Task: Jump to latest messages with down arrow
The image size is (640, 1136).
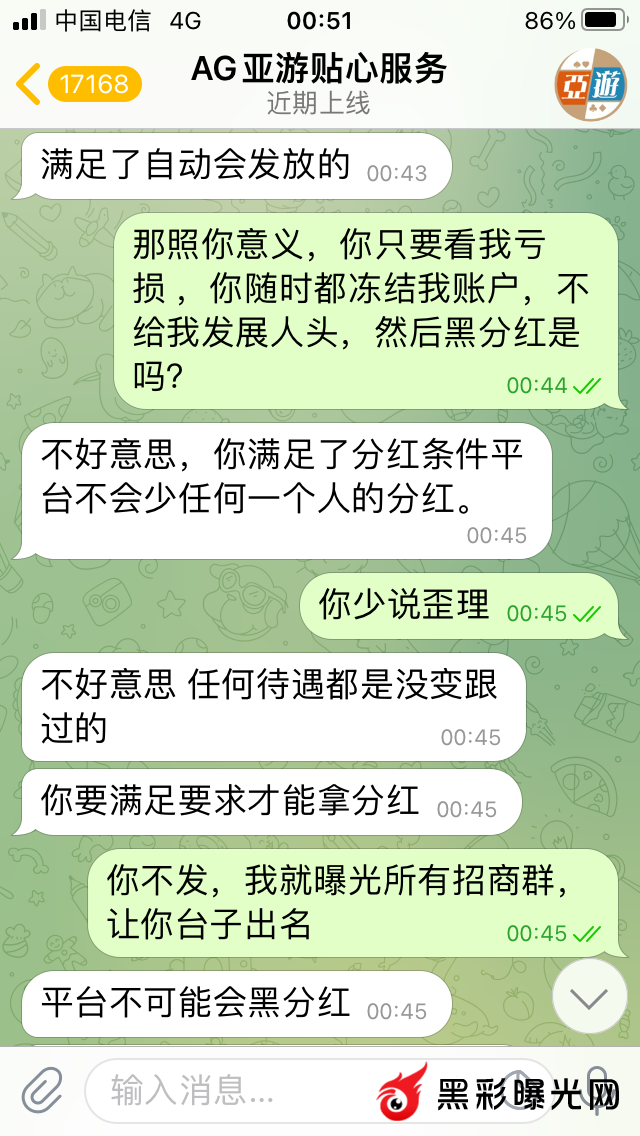Action: pos(589,997)
